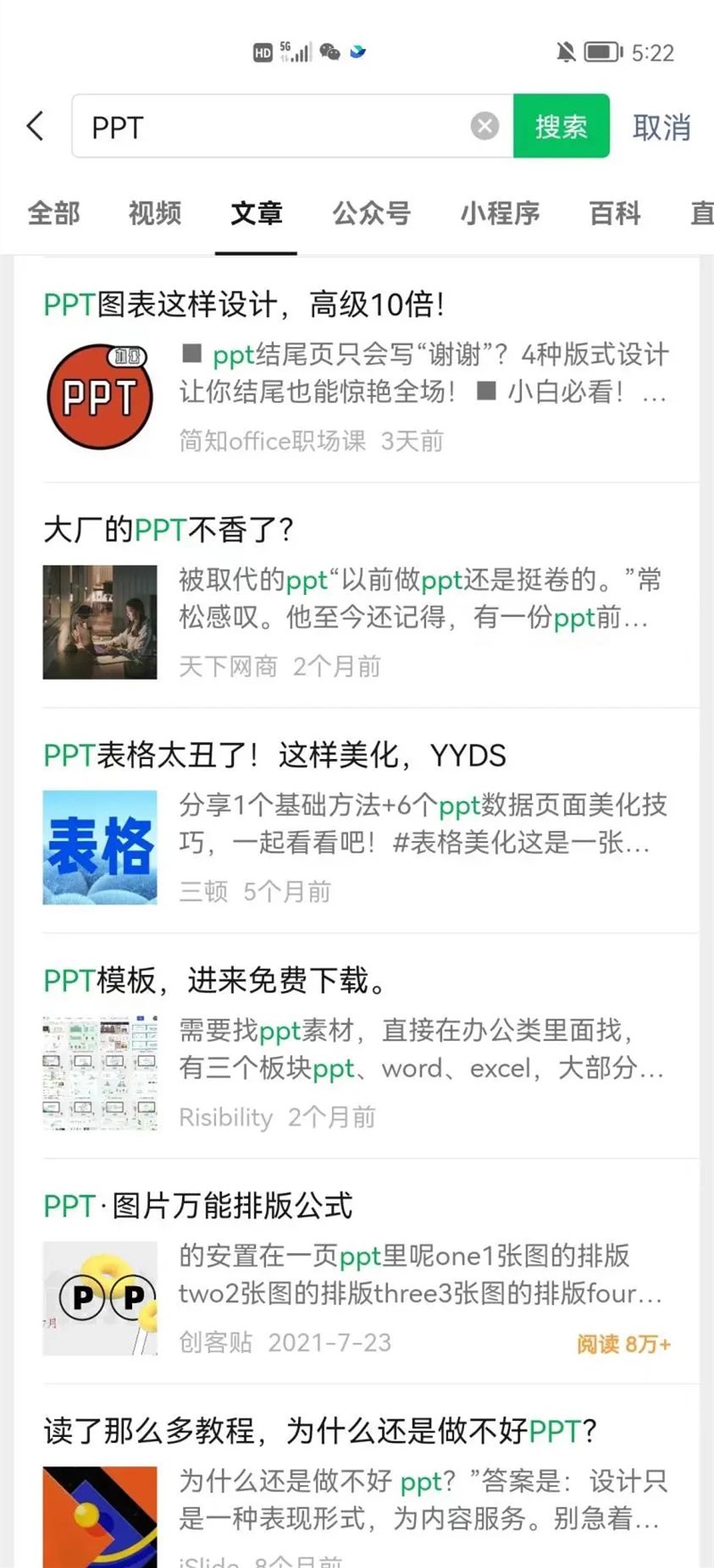
Task: Open article PPT图表这样设计，高级10倍
Action: click(x=245, y=305)
